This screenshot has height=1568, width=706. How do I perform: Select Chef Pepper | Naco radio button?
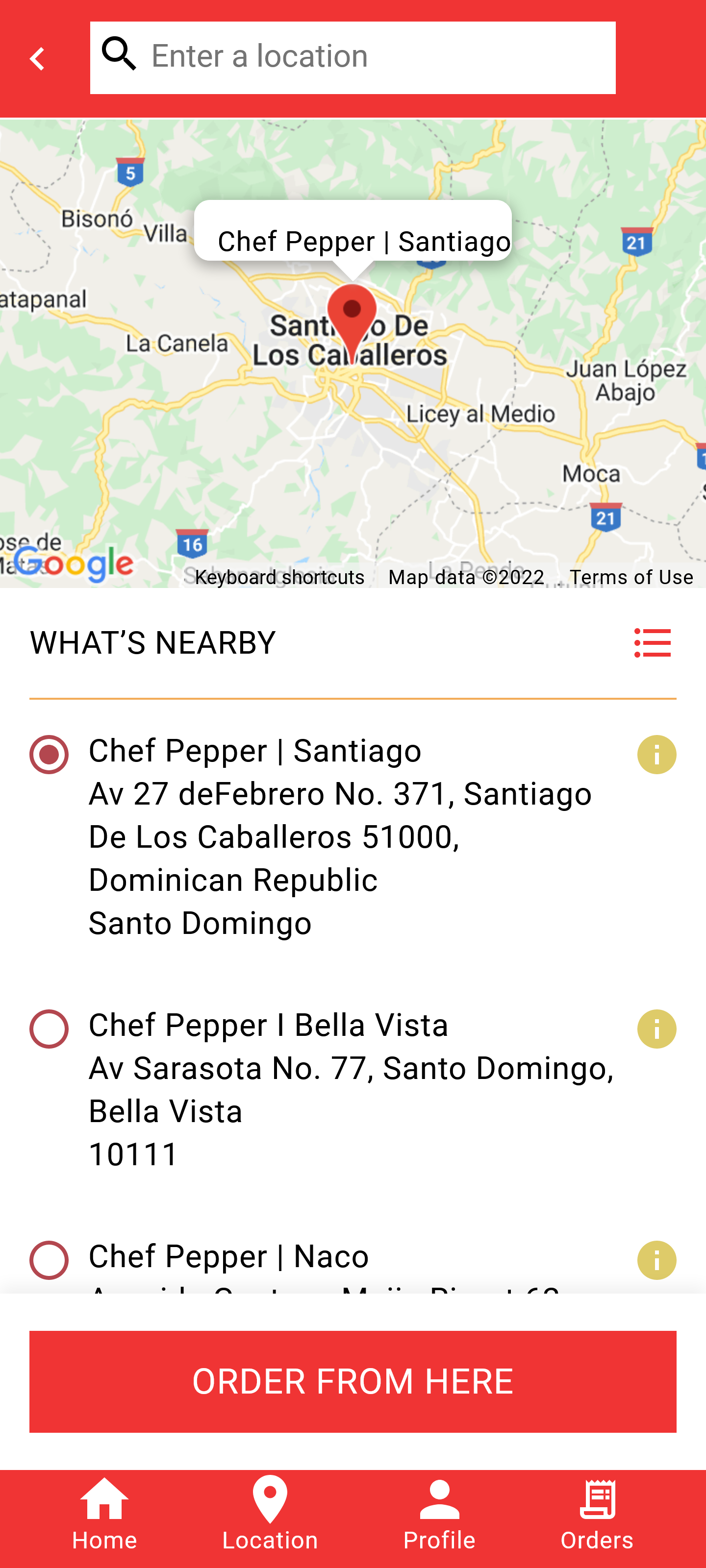tap(49, 1261)
